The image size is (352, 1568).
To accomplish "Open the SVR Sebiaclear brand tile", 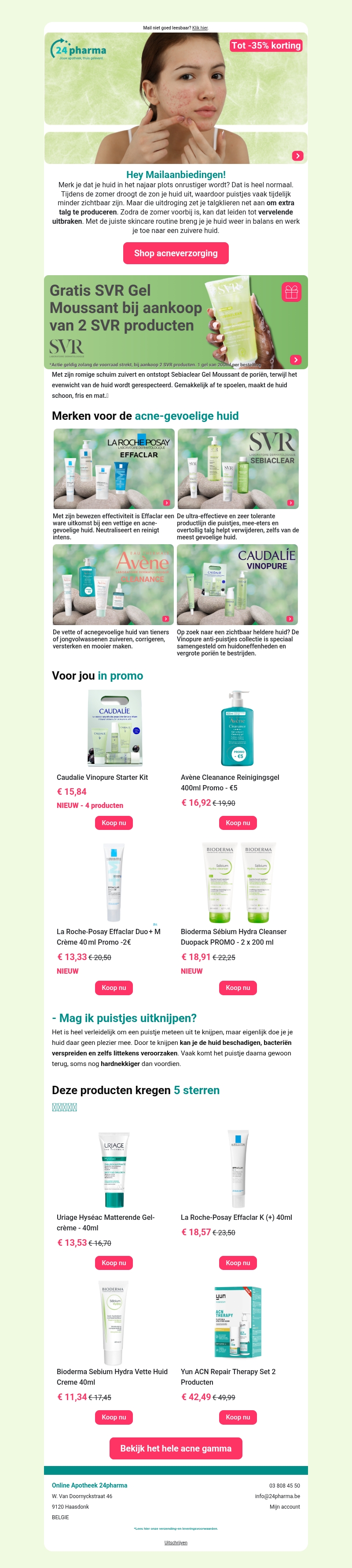I will [x=238, y=469].
